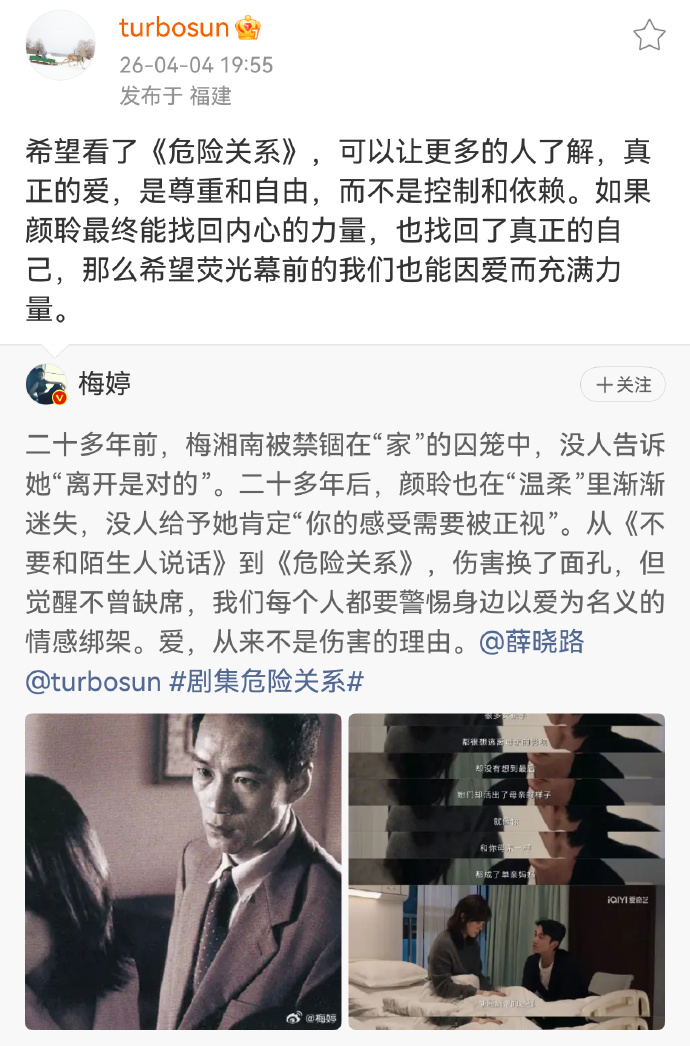Open the @薛晓路 mention
690x1046 pixels.
pyautogui.click(x=532, y=642)
